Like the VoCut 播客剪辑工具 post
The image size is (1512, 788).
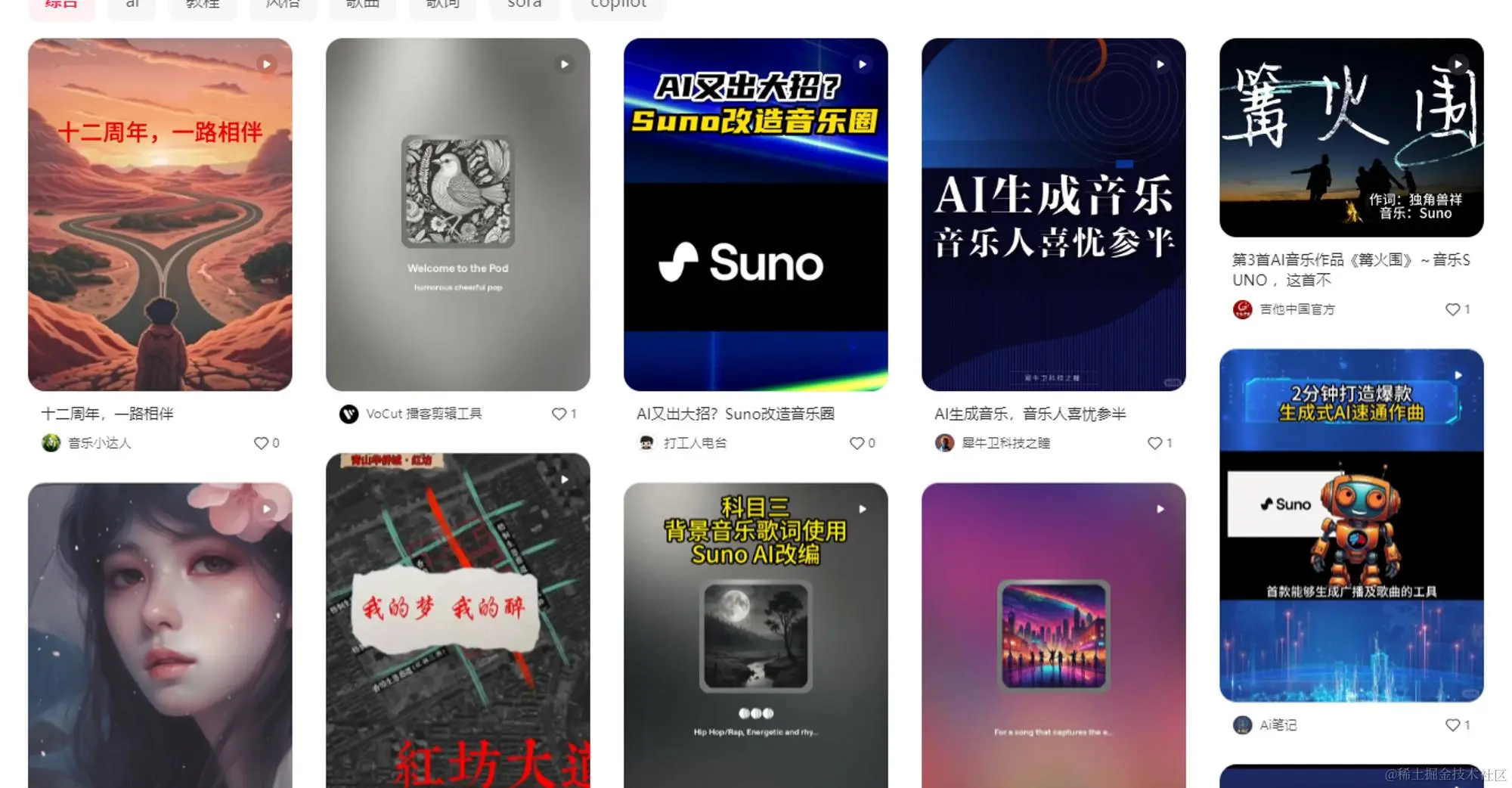click(559, 414)
